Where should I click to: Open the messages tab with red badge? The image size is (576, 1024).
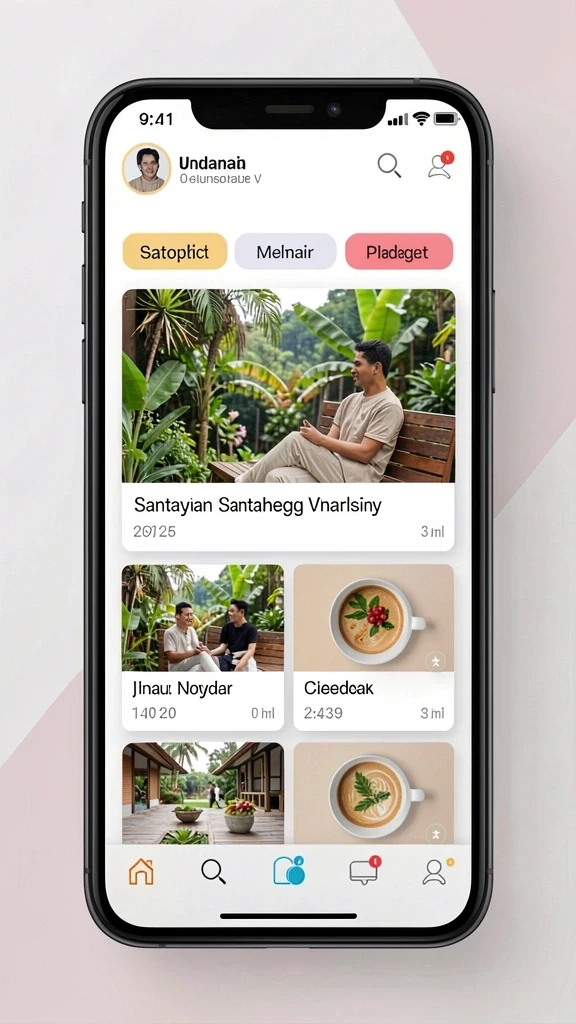coord(364,871)
